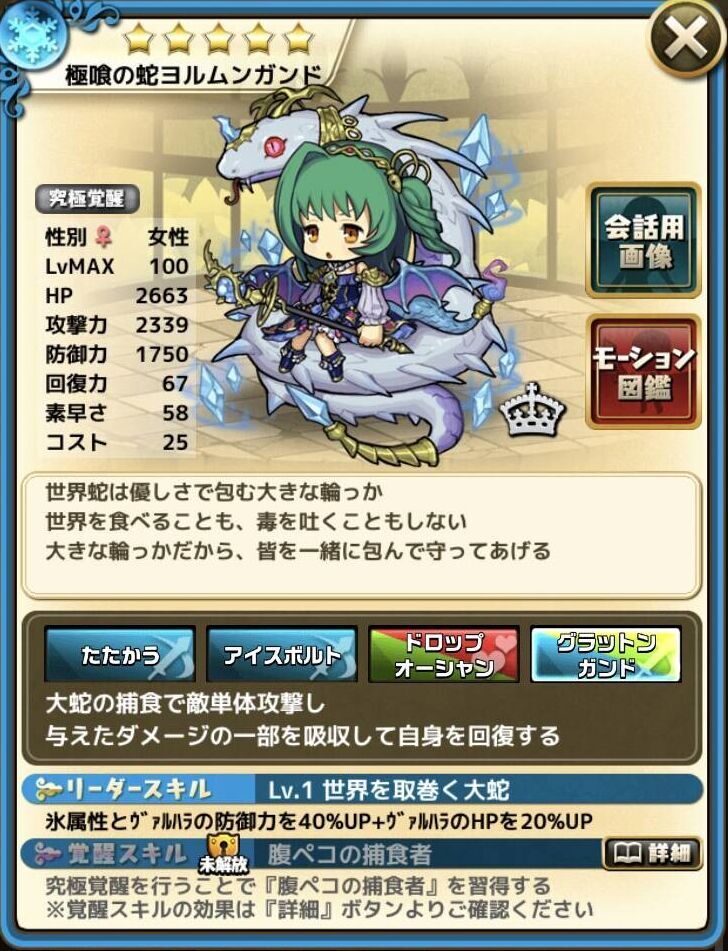Open the モーション図鑑 motion gallery
This screenshot has height=951, width=728.
pos(643,371)
